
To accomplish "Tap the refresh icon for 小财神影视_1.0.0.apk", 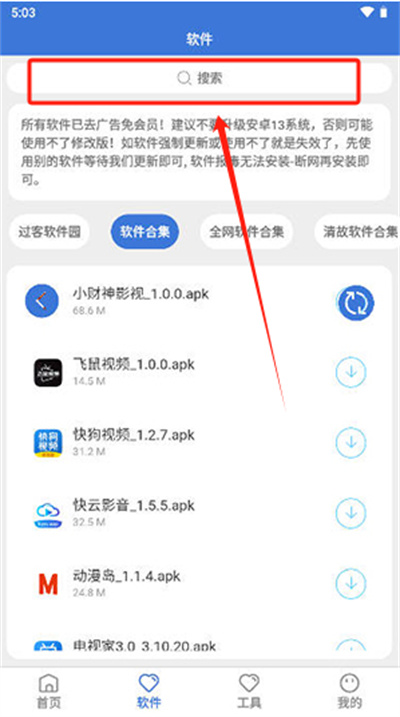I will (x=356, y=303).
